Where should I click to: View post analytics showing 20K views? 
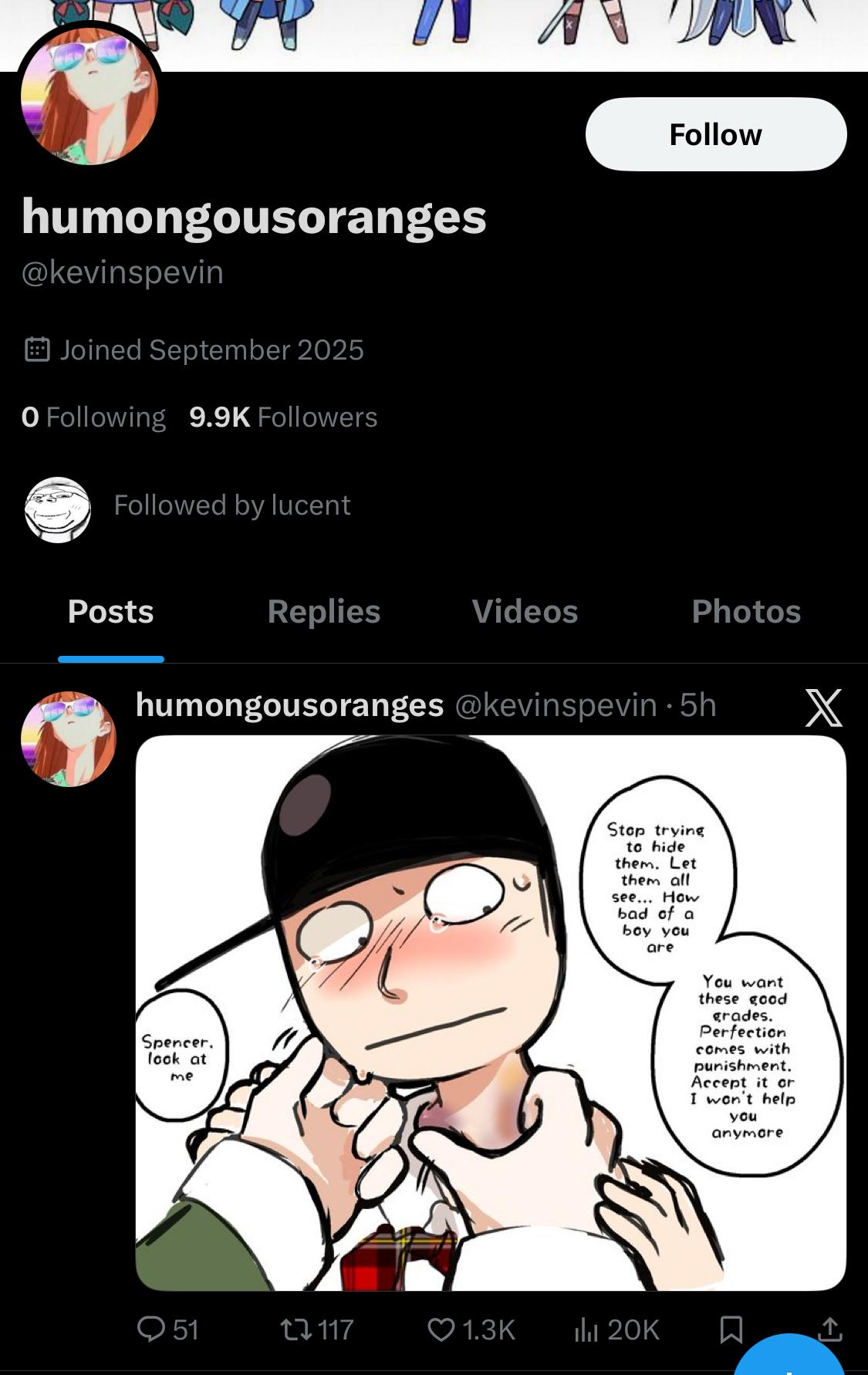pyautogui.click(x=616, y=1329)
